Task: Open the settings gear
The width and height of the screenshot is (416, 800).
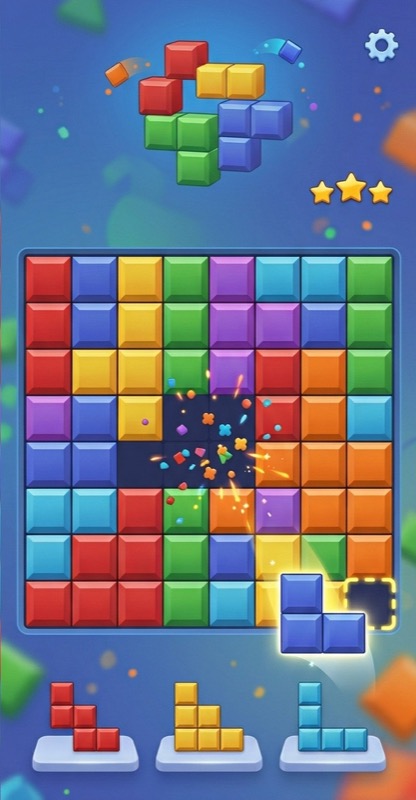Action: [x=381, y=45]
